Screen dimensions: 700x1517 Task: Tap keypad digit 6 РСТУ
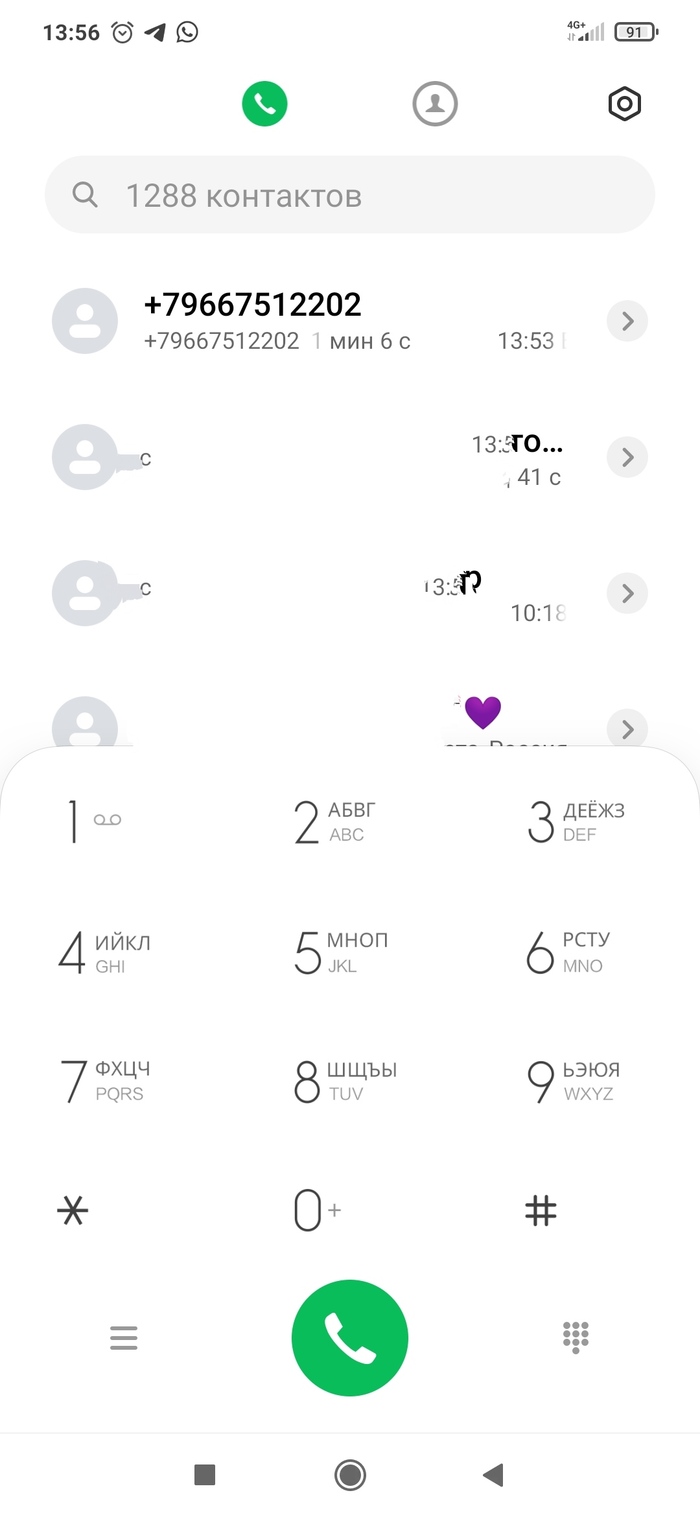pyautogui.click(x=567, y=953)
